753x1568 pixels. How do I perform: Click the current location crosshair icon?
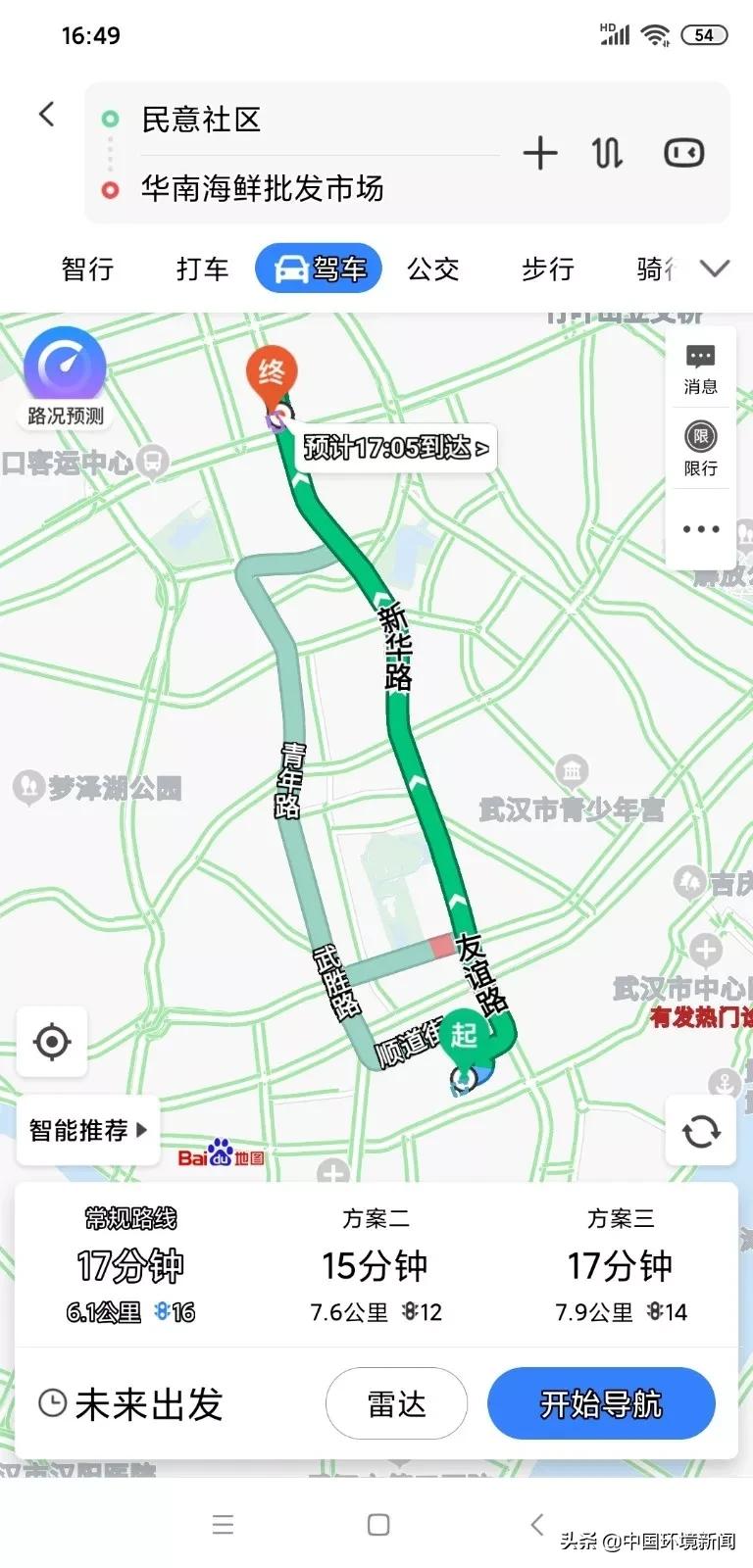click(x=52, y=1042)
